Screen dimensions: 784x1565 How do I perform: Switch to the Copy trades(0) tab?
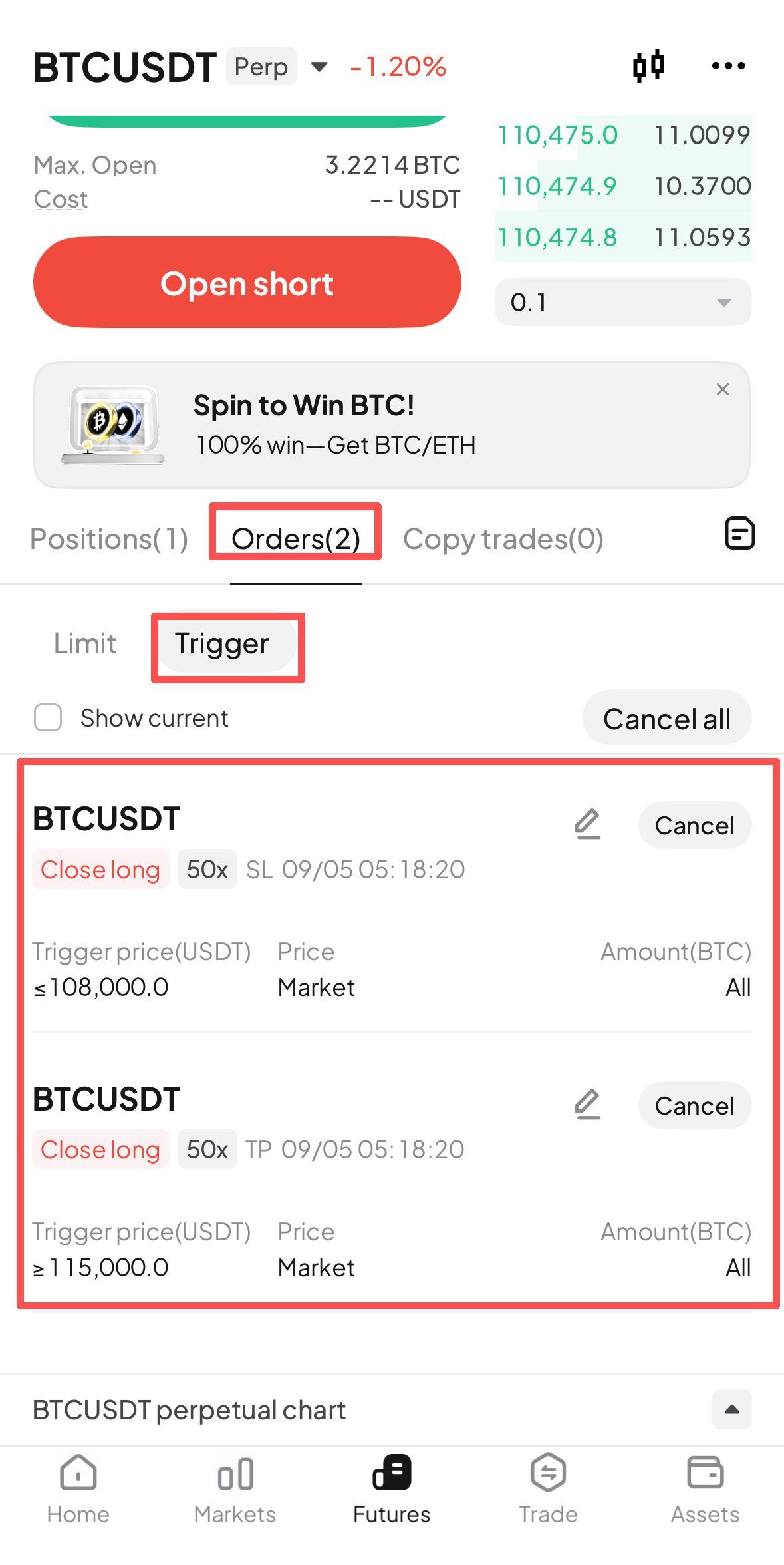(x=503, y=539)
